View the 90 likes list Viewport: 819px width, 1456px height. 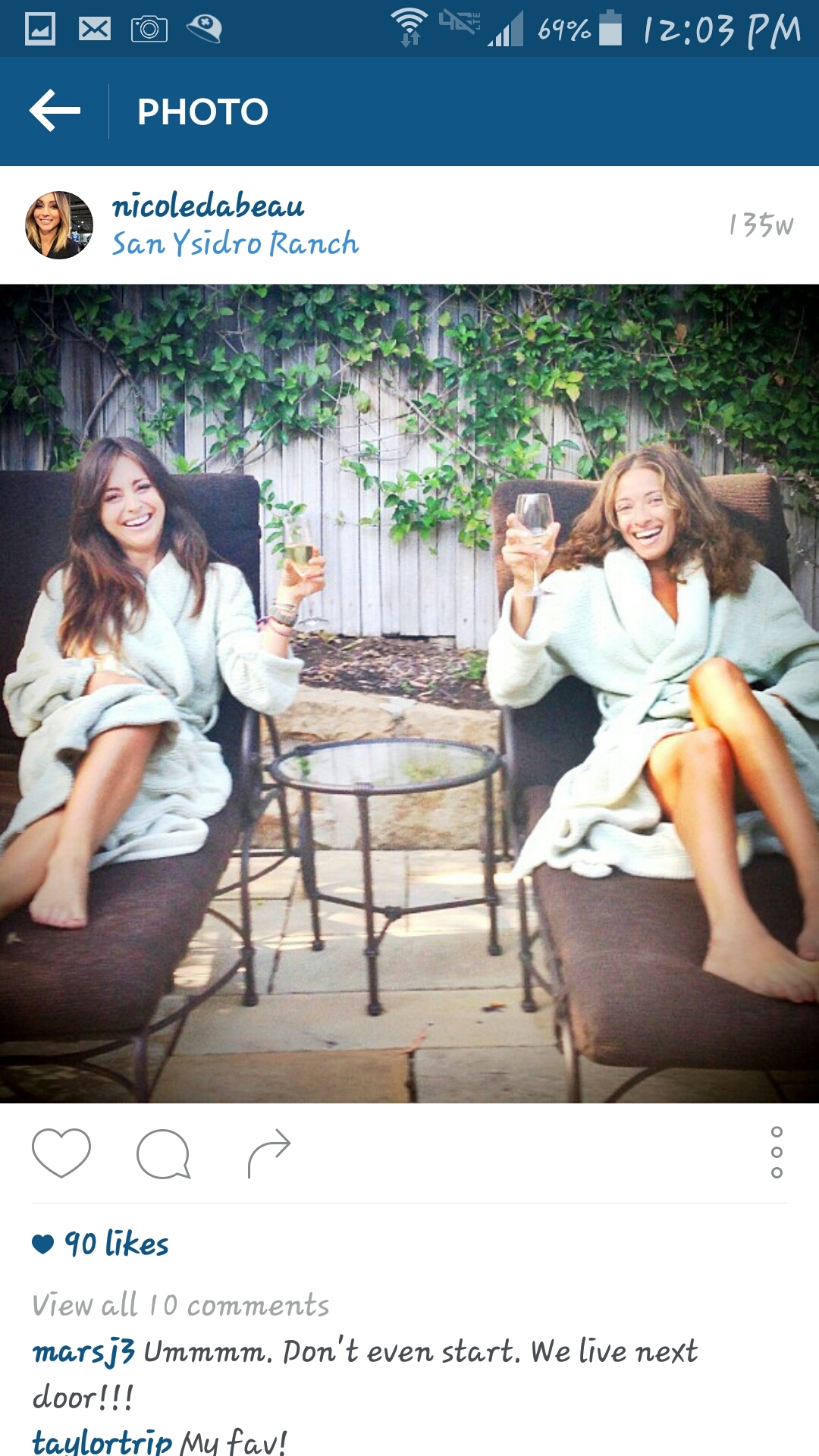pyautogui.click(x=116, y=1244)
